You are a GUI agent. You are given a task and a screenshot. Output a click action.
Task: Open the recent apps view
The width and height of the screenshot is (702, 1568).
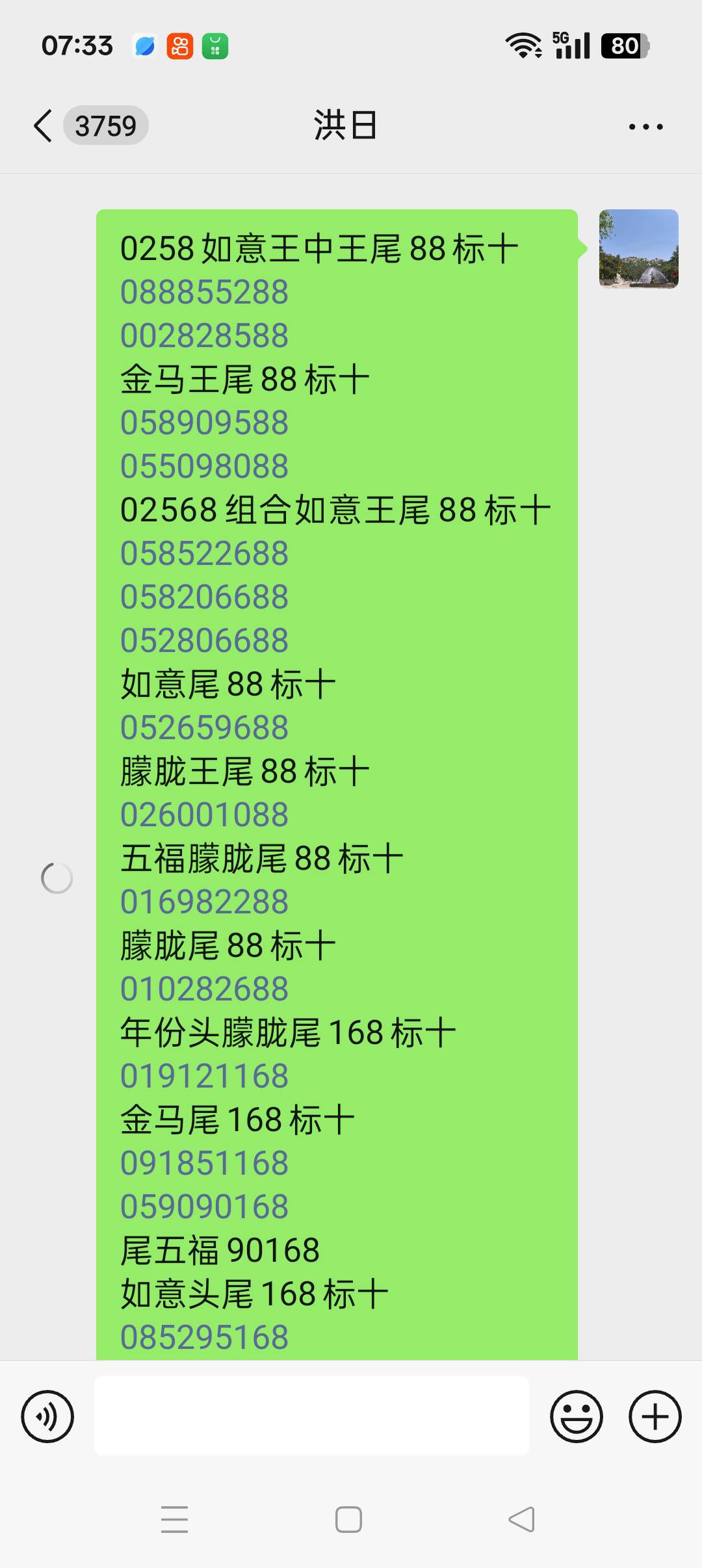click(174, 1520)
